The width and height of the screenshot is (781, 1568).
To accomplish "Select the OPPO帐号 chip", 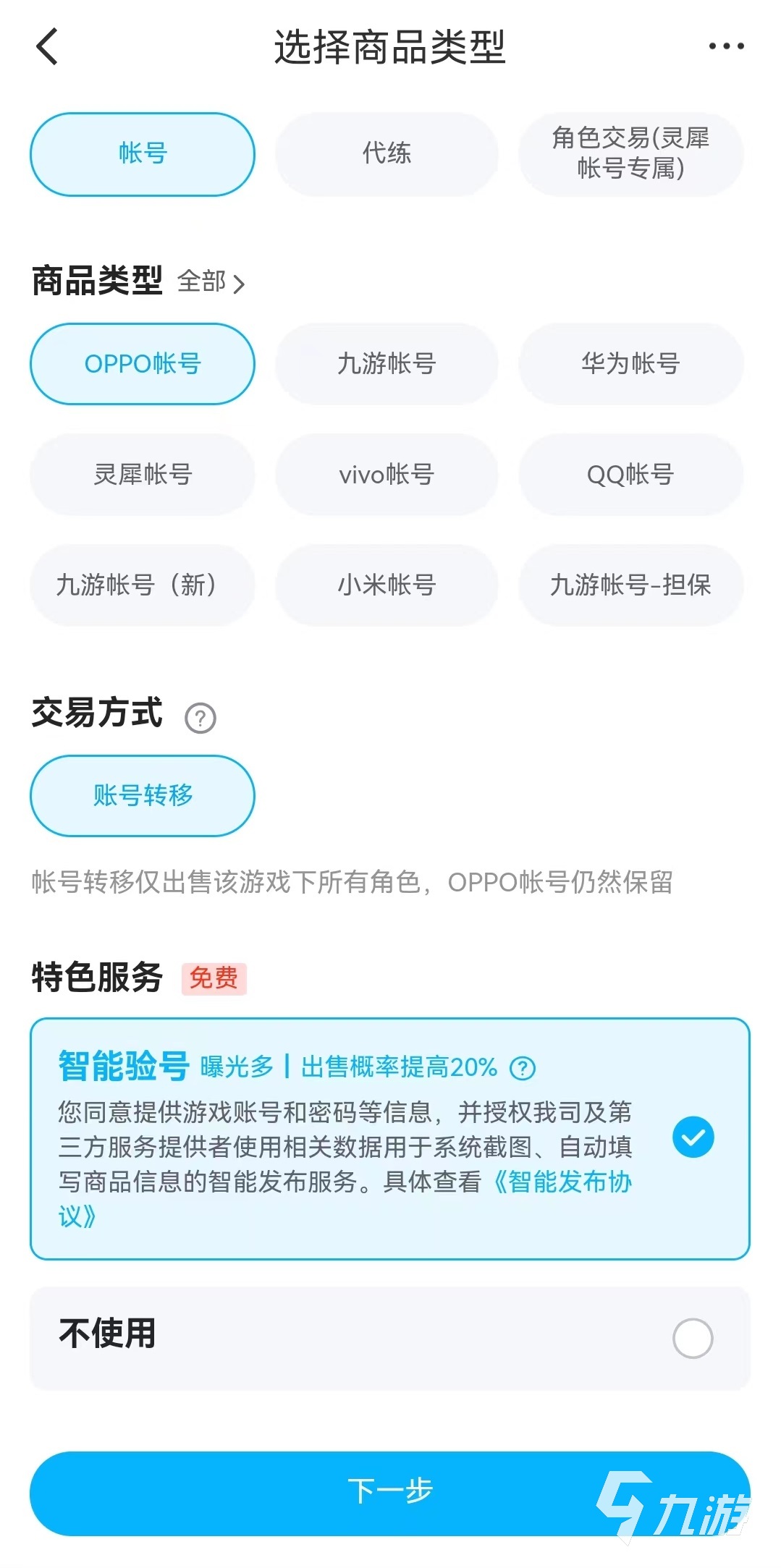I will (x=143, y=363).
